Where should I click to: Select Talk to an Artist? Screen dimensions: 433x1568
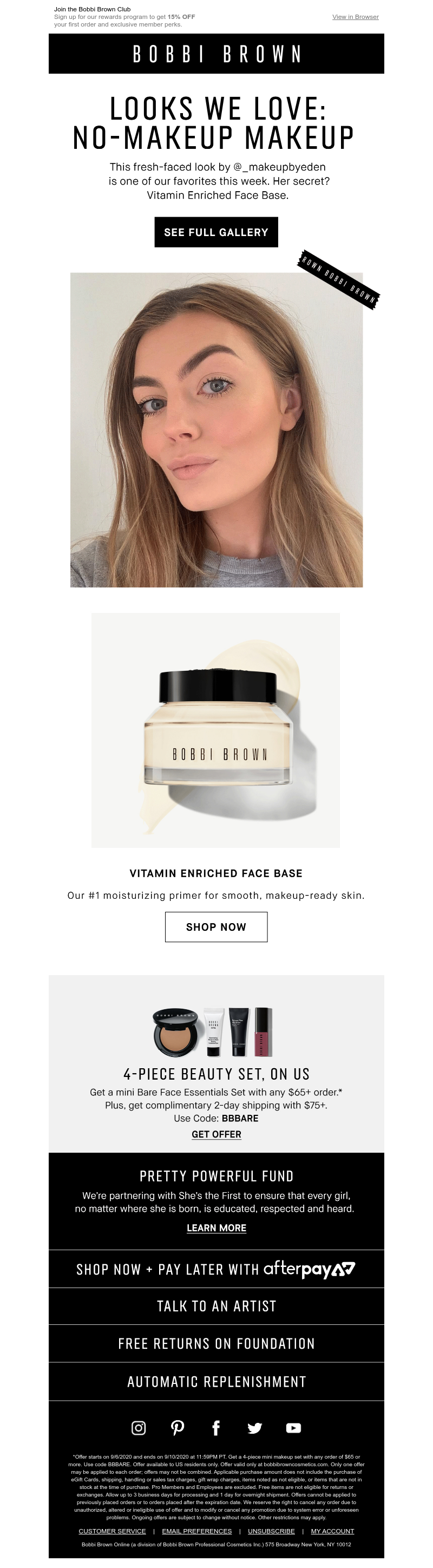pos(216,1306)
